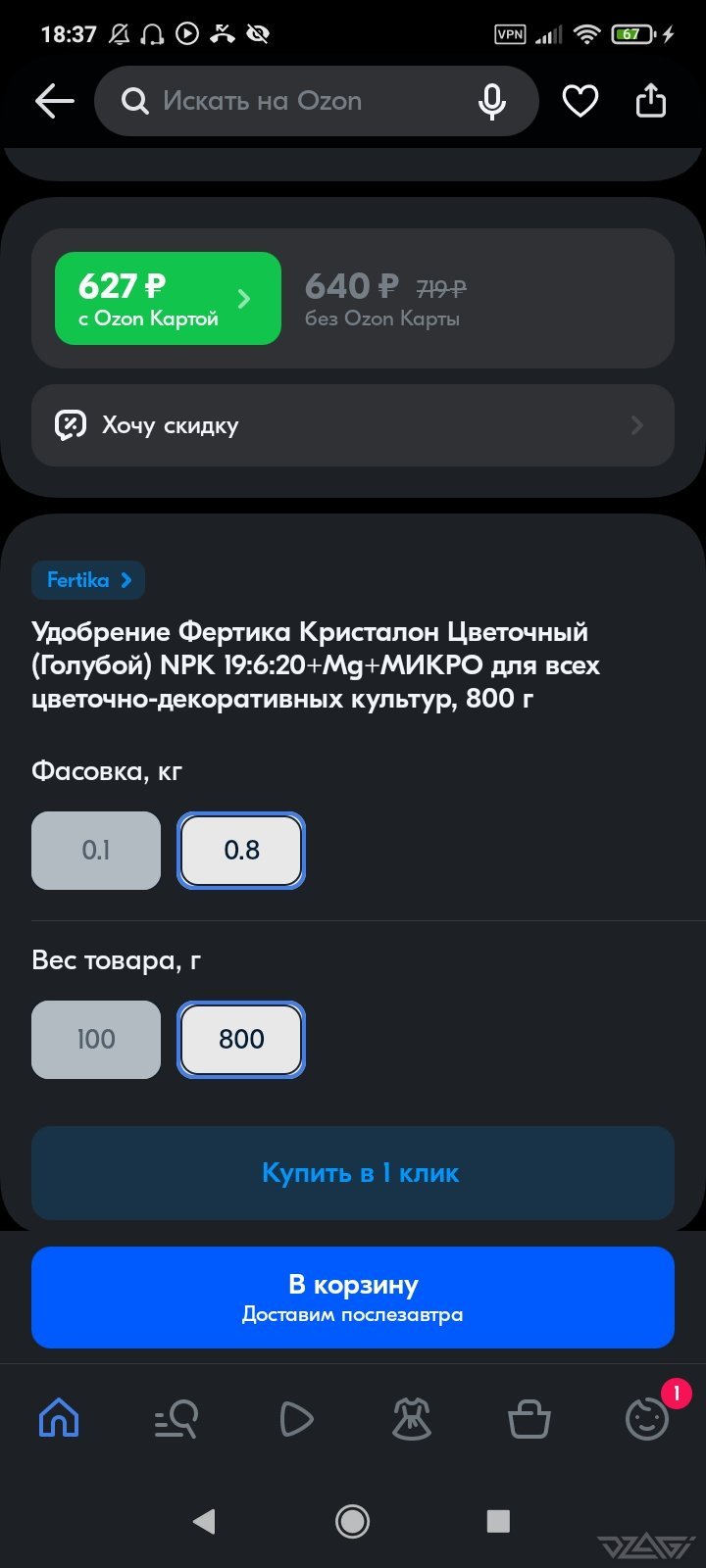Go back using the top arrow
The height and width of the screenshot is (1568, 706).
55,101
